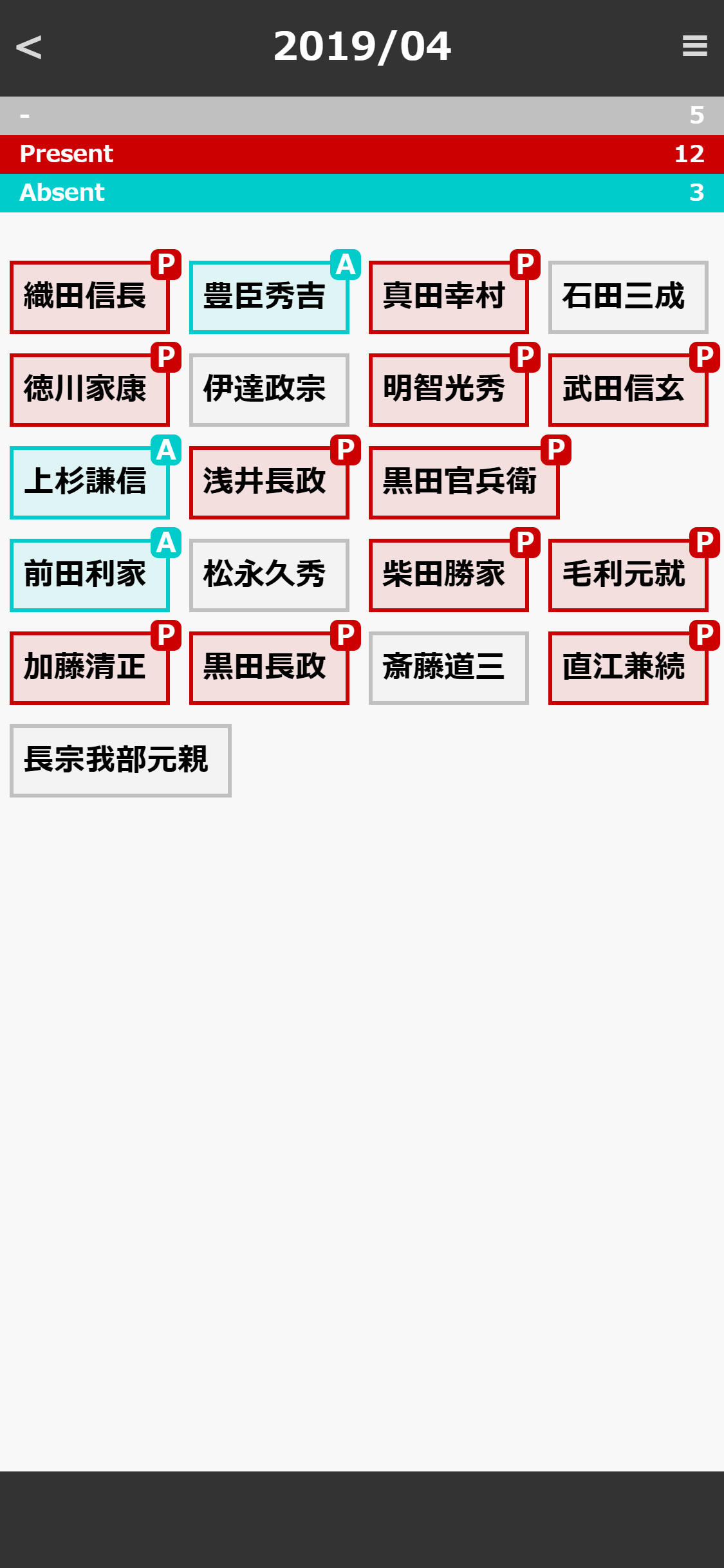Select the 直江兼続 tile
The height and width of the screenshot is (1568, 724).
[628, 668]
